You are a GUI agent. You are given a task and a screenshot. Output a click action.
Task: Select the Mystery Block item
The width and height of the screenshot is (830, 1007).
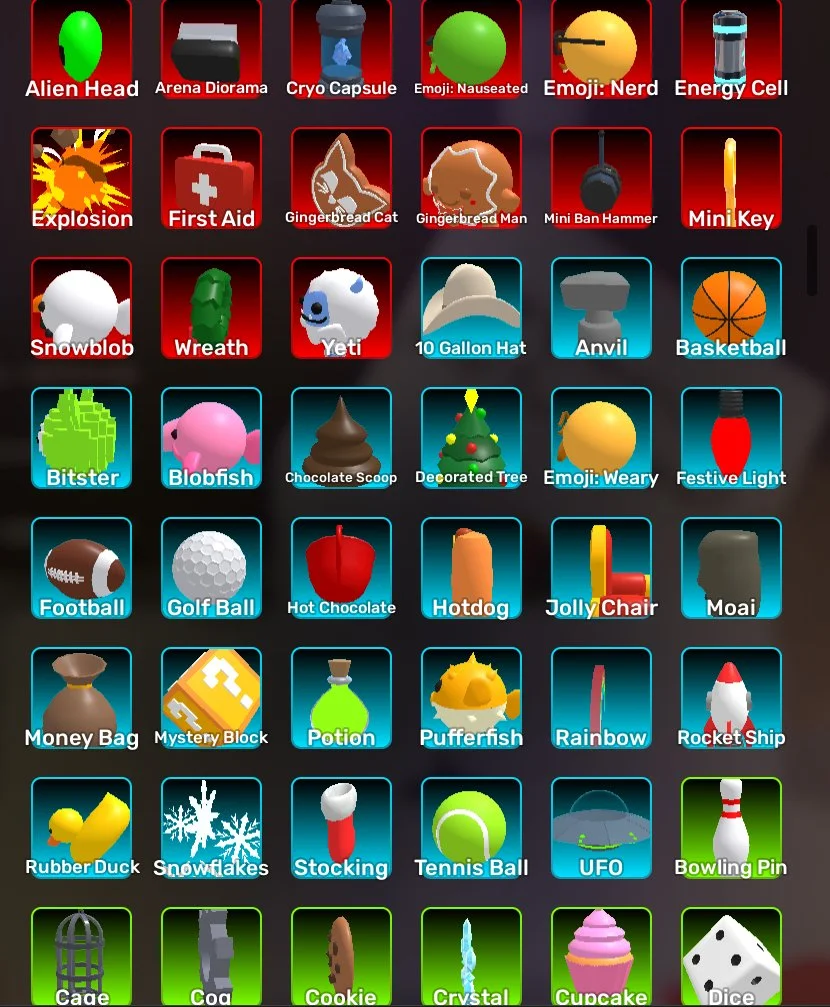(x=211, y=698)
